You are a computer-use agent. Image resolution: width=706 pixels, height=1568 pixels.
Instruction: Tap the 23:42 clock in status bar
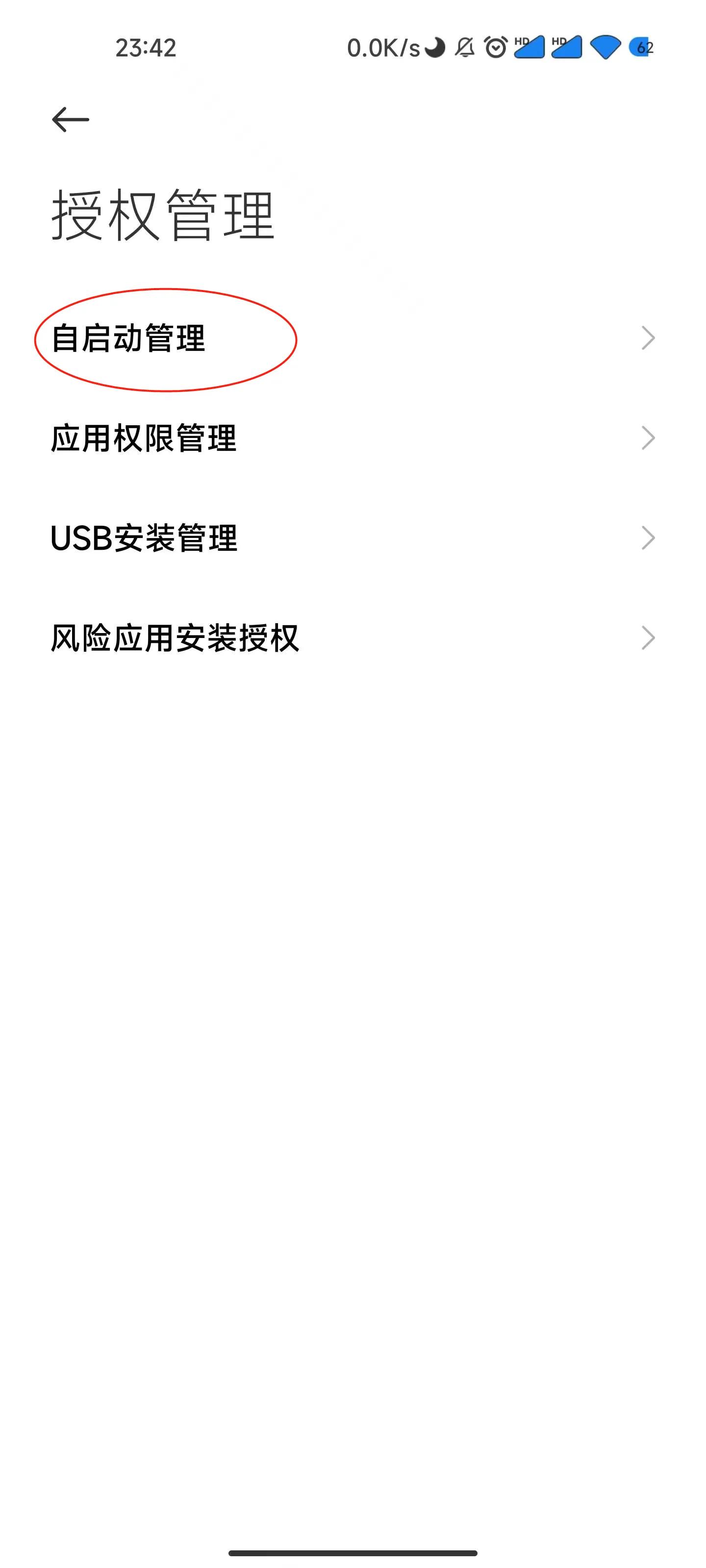(x=145, y=48)
